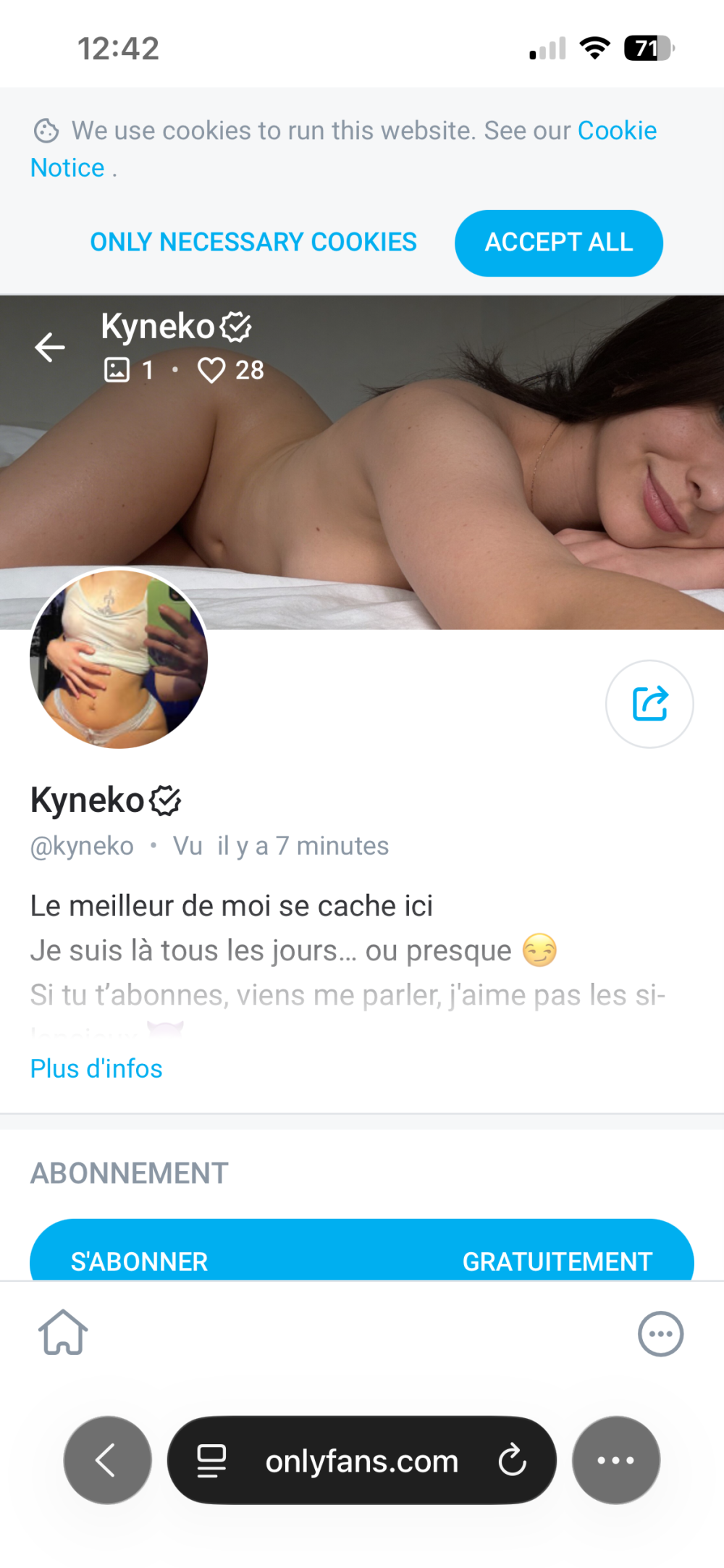
Task: Go to the home tab
Action: coord(64,1333)
